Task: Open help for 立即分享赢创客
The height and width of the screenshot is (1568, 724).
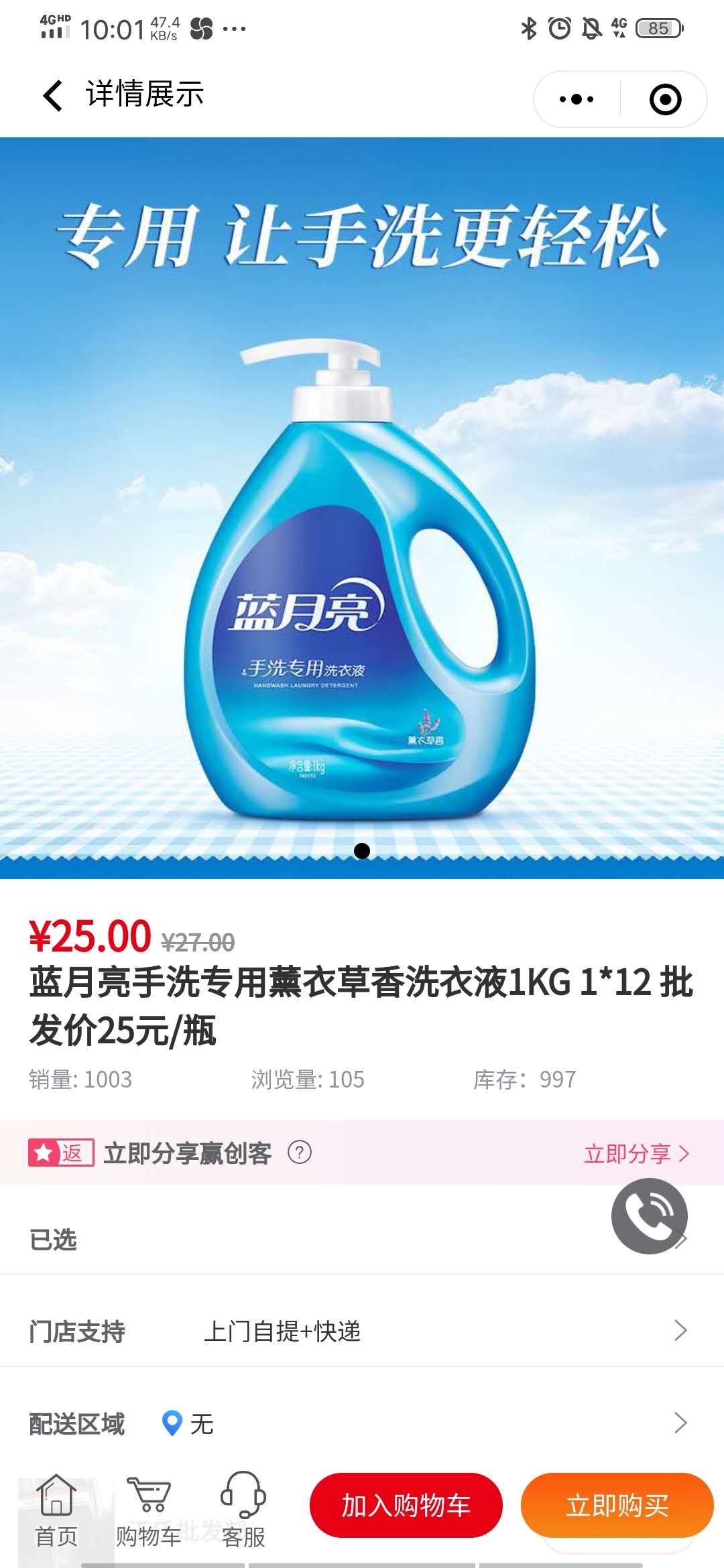Action: point(299,1153)
